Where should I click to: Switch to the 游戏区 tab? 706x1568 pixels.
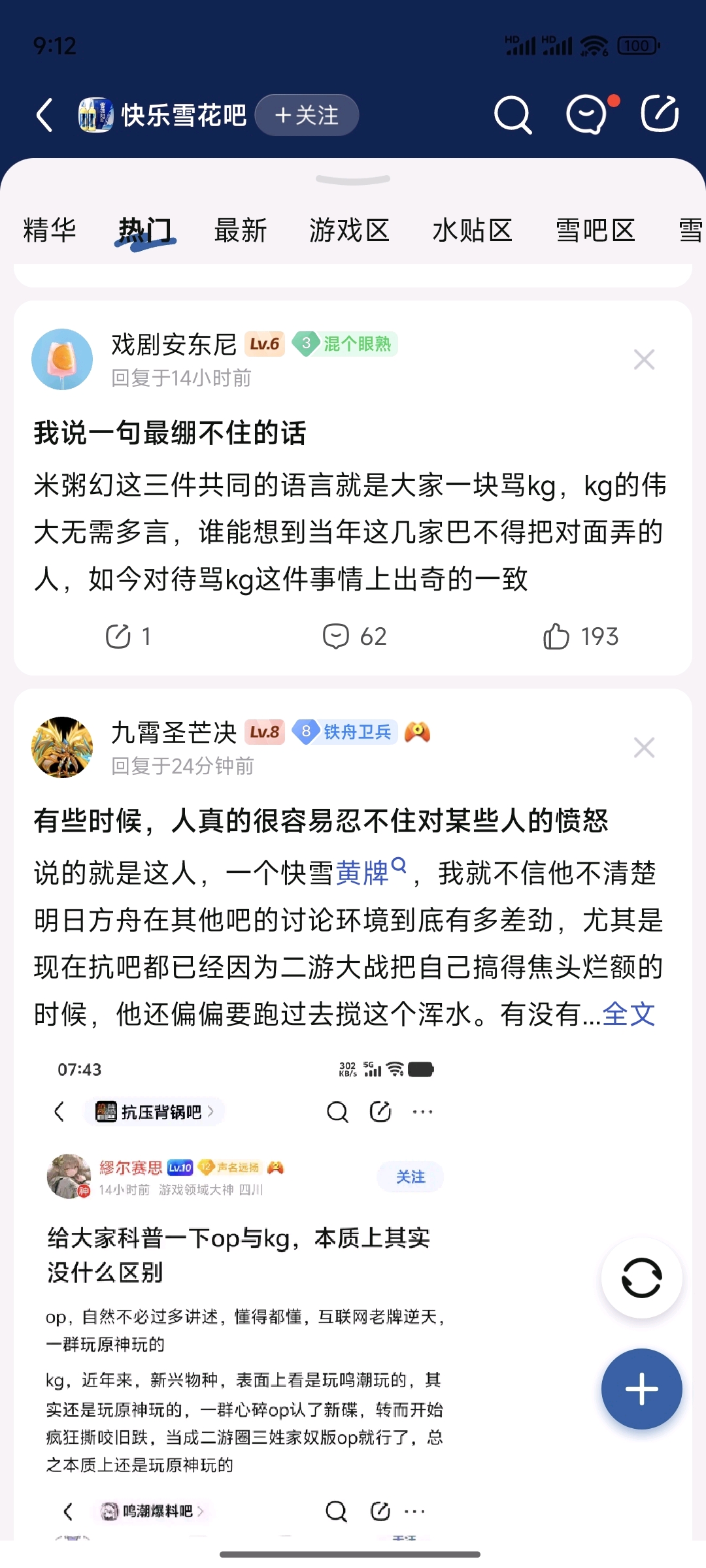click(349, 231)
